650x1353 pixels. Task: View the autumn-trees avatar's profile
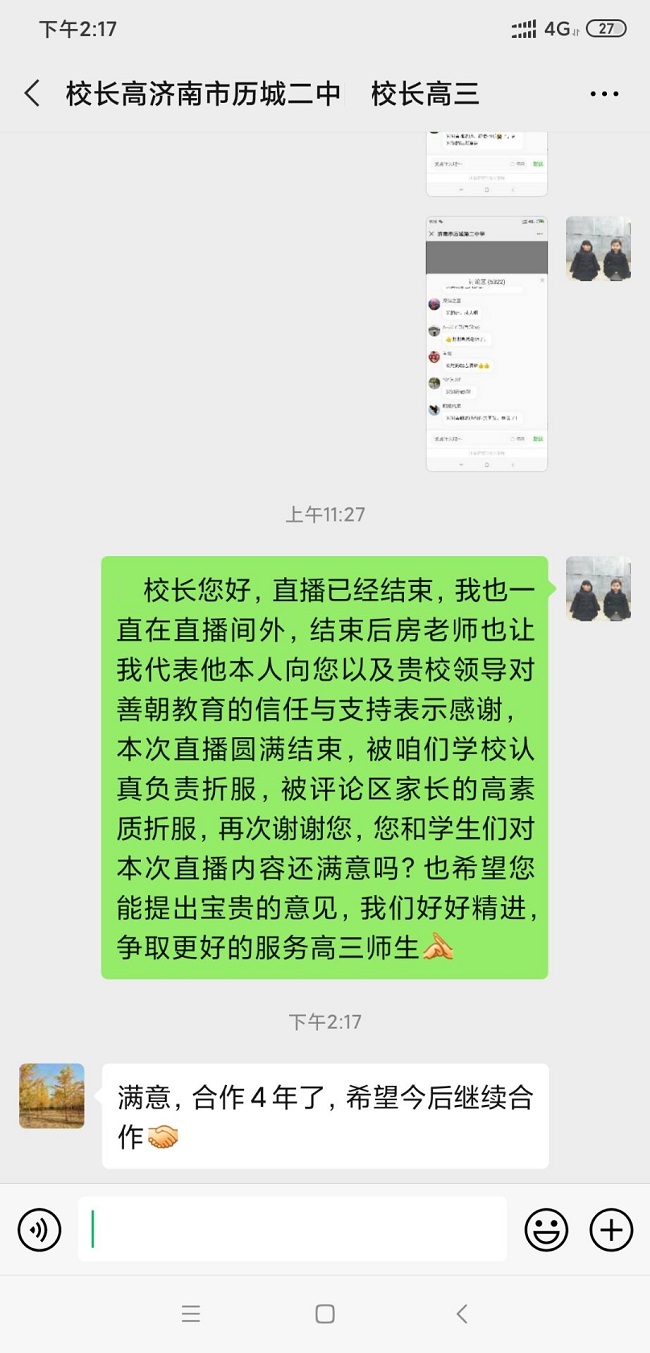coord(52,1096)
